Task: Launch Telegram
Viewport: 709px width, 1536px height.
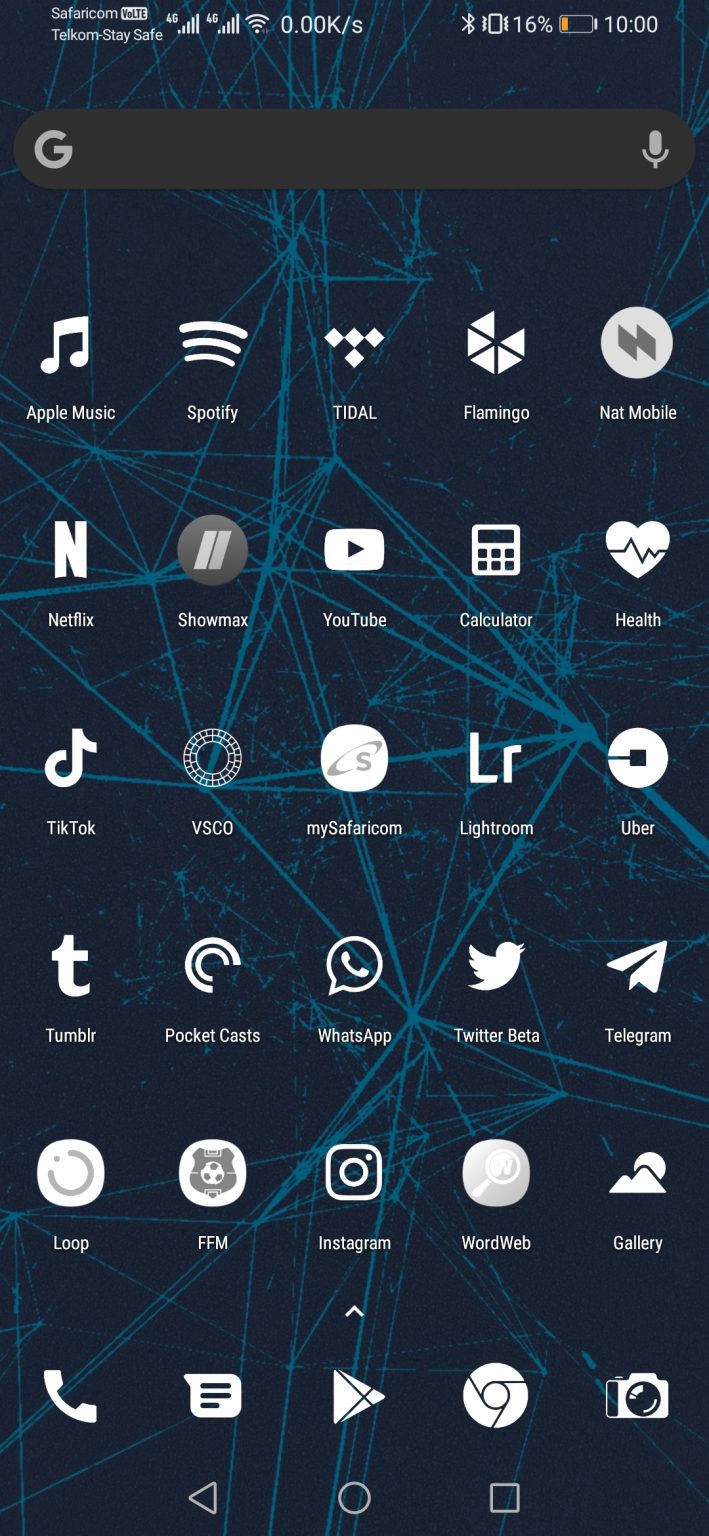Action: [638, 966]
